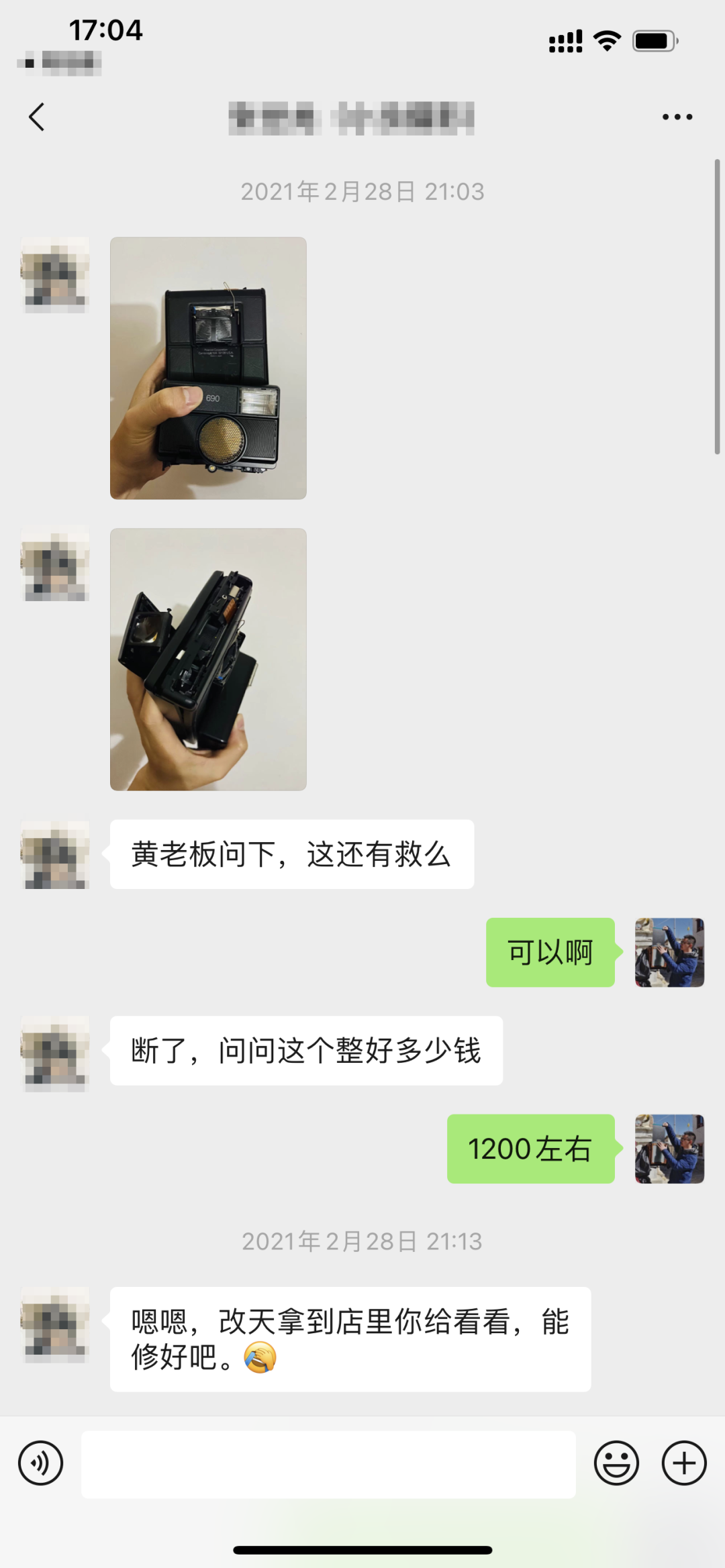
Task: Switch to voice message input
Action: tap(40, 1463)
